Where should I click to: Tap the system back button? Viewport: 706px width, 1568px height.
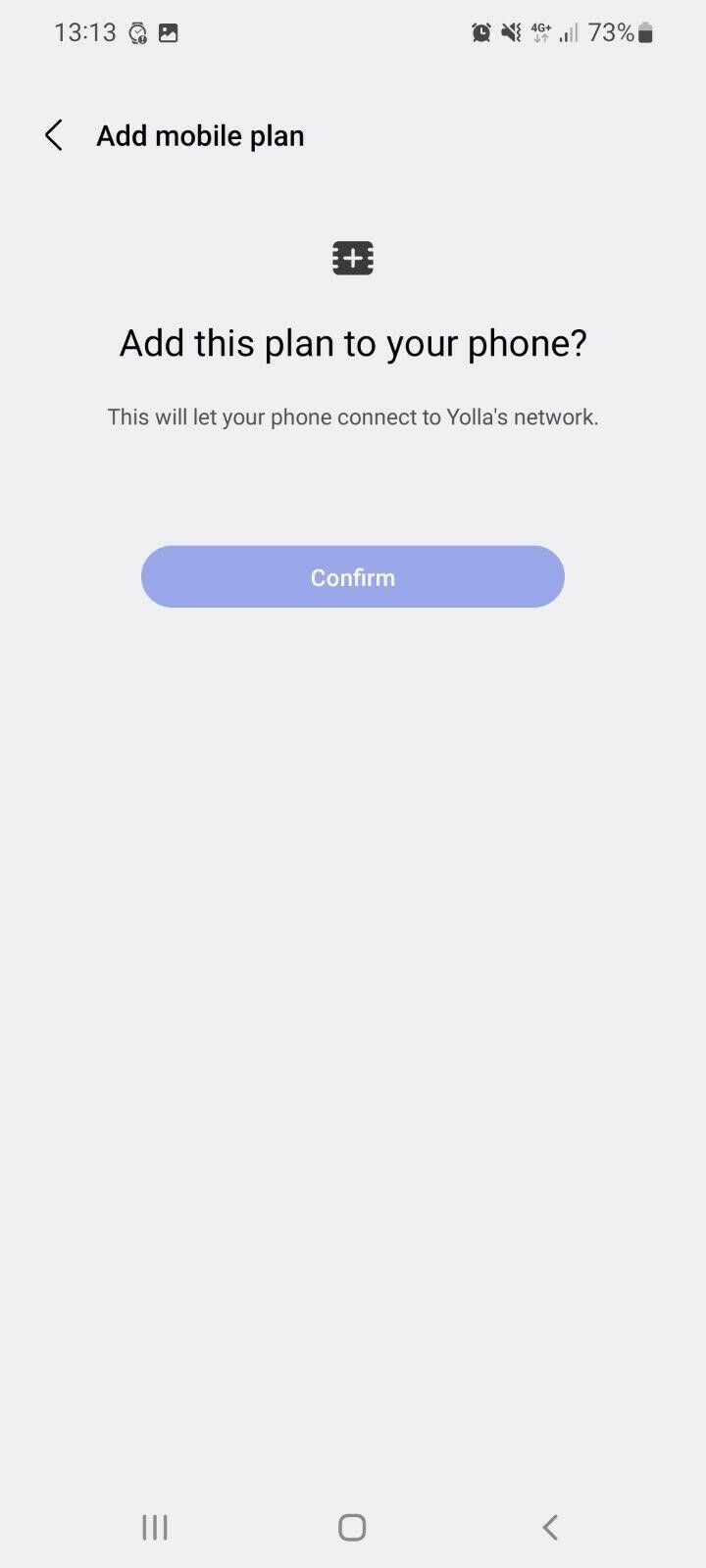(550, 1527)
